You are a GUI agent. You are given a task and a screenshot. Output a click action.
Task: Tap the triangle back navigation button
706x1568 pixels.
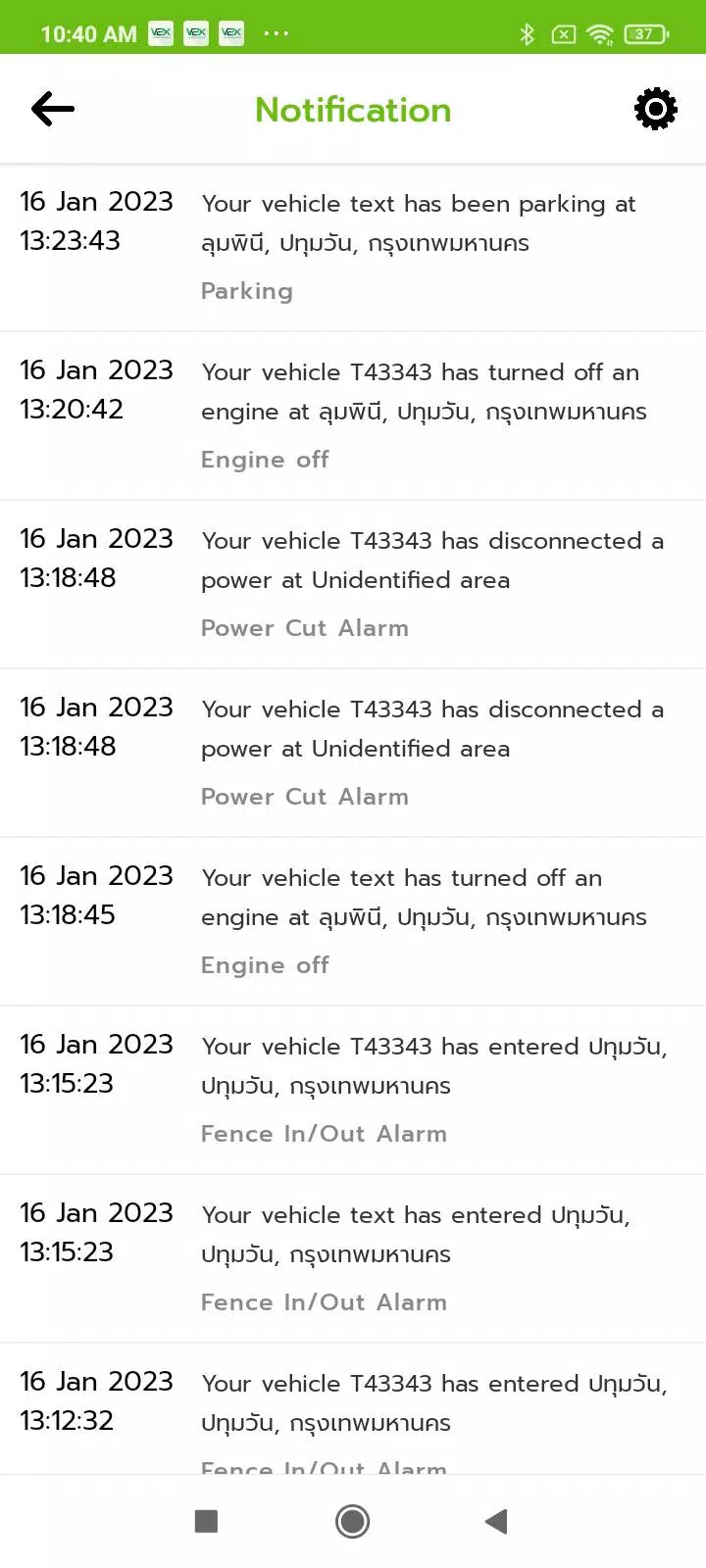tap(496, 1521)
